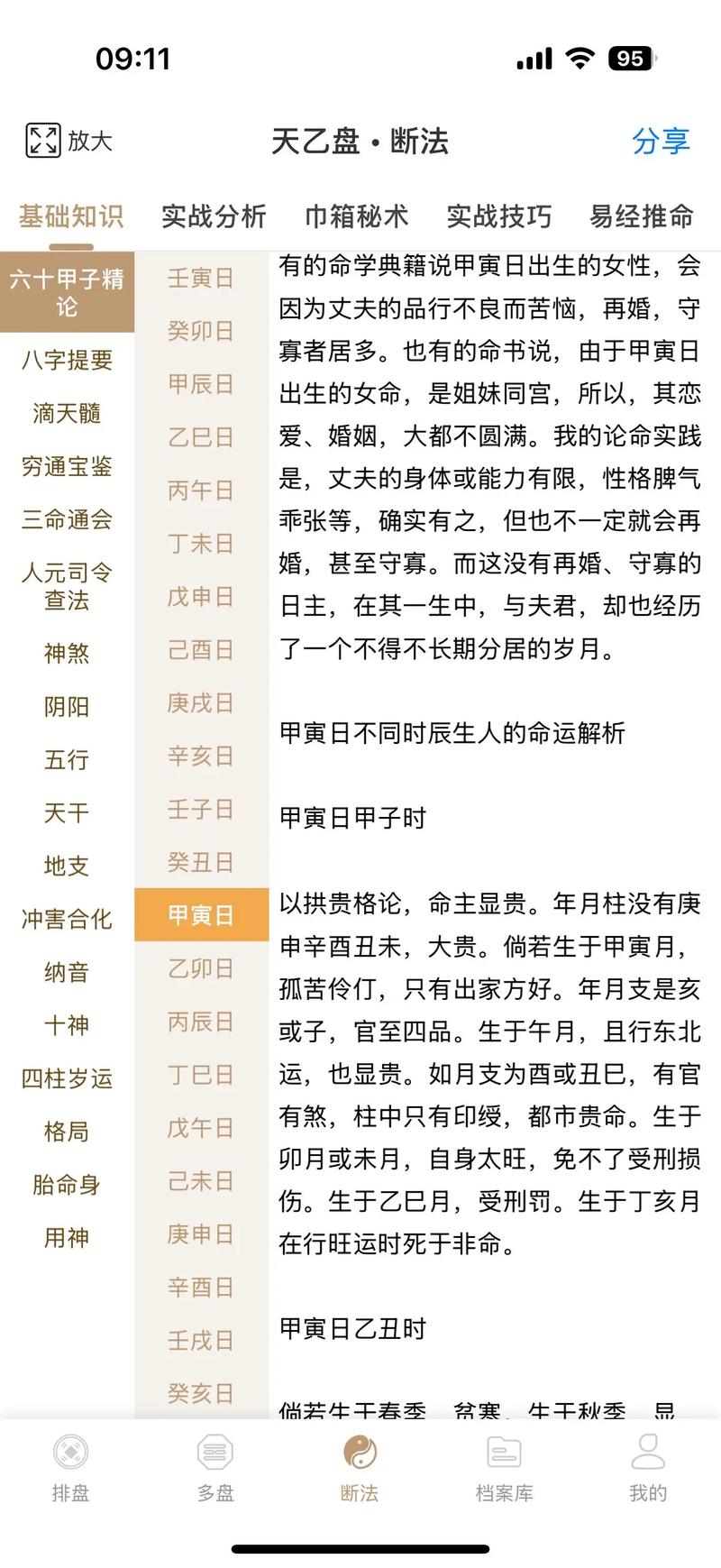Switch to the 实战分析 tab
This screenshot has height=1568, width=721.
click(214, 217)
